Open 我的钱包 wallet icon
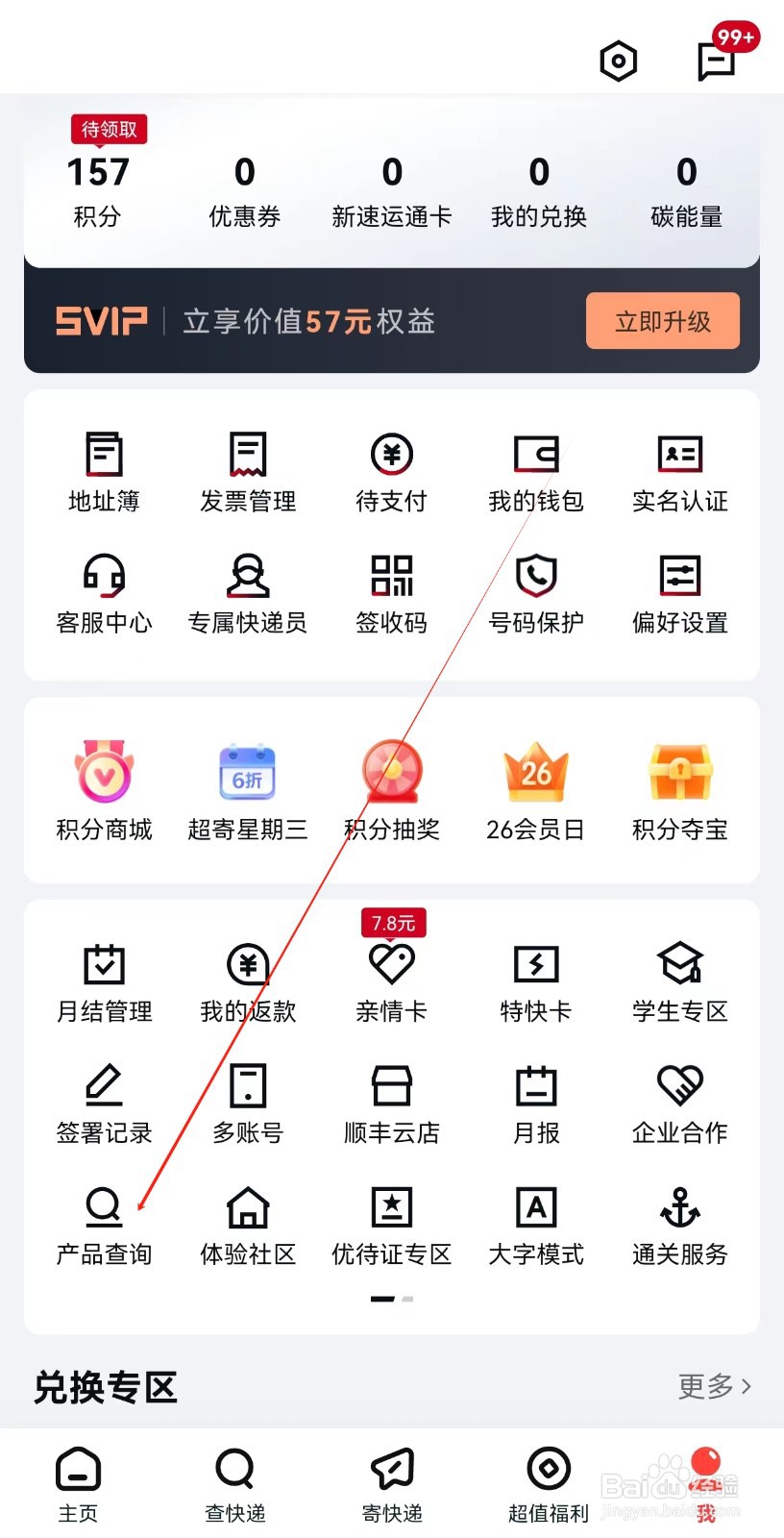This screenshot has width=784, height=1538. 535,471
